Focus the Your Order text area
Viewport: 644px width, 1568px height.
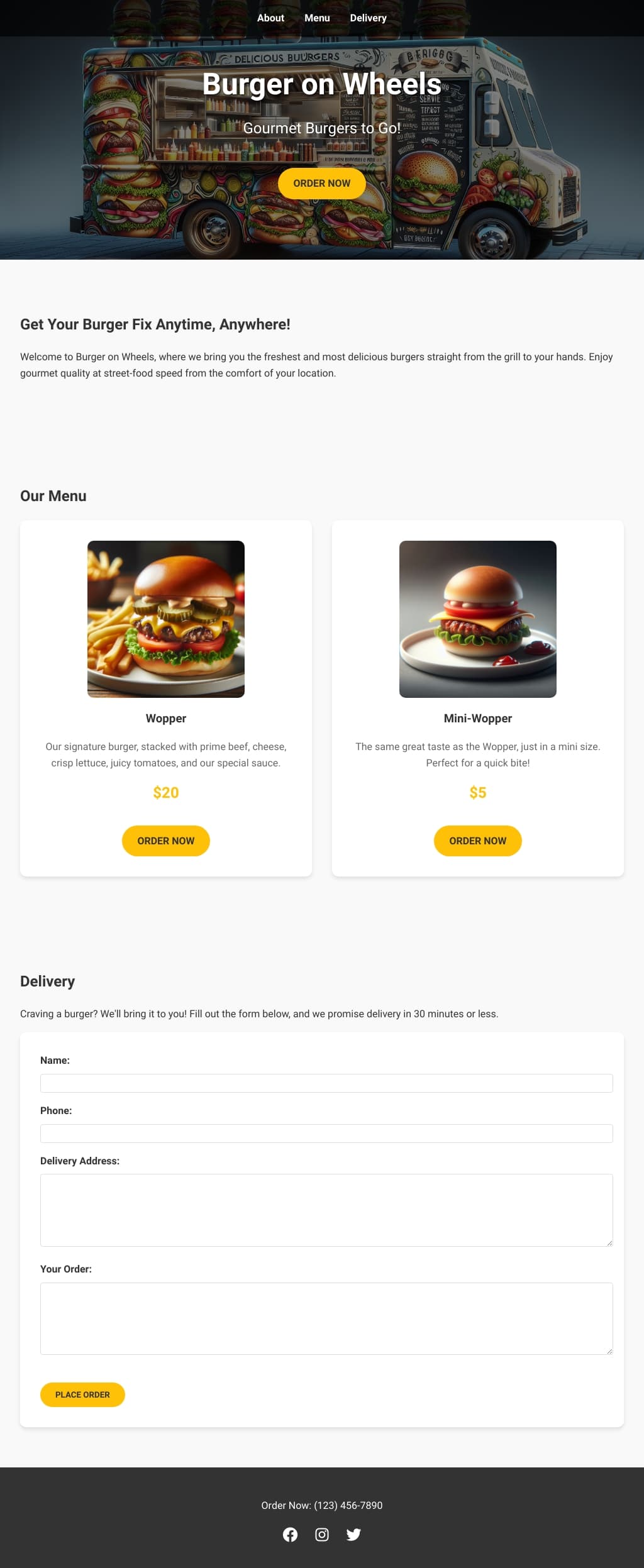tap(326, 1318)
